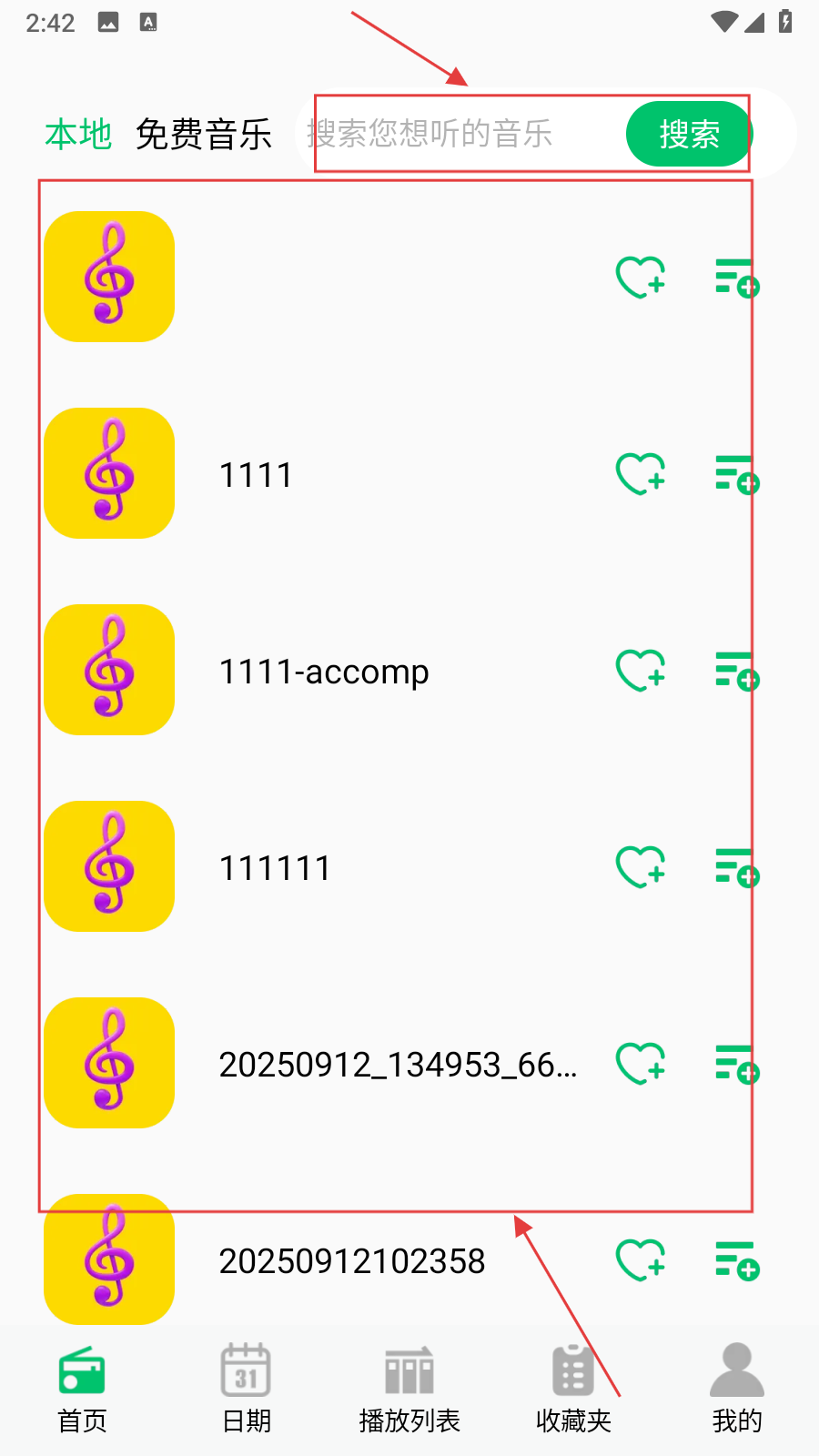Focus the 搜索您想听的音乐 search field

[x=455, y=134]
